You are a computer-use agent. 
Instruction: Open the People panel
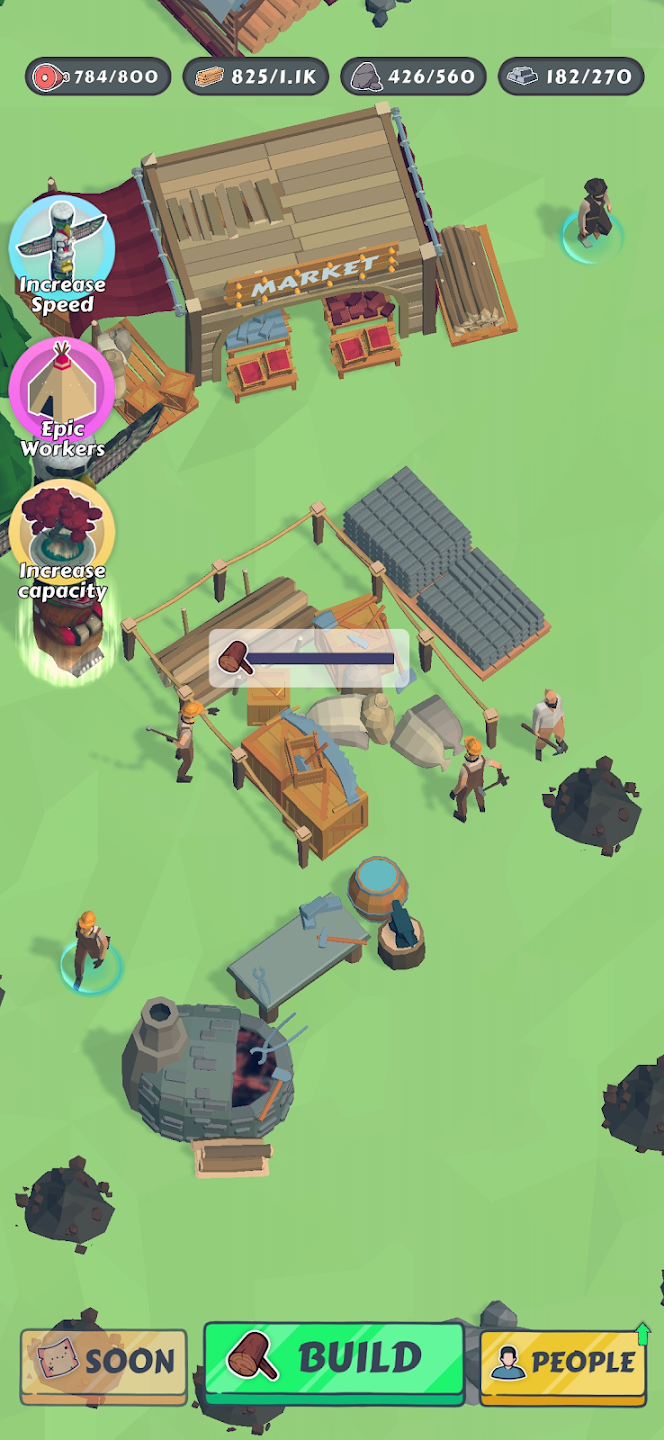point(562,1362)
